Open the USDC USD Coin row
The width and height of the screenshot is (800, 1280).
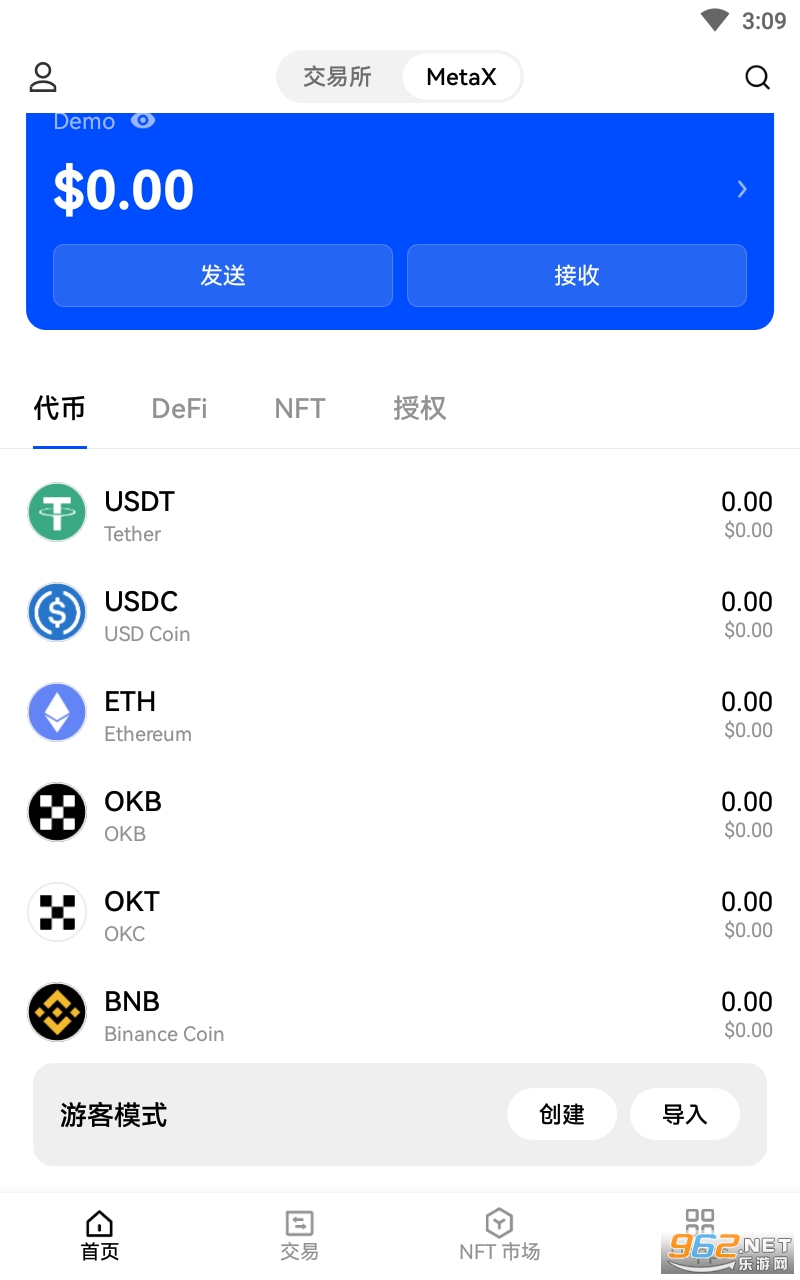point(400,613)
